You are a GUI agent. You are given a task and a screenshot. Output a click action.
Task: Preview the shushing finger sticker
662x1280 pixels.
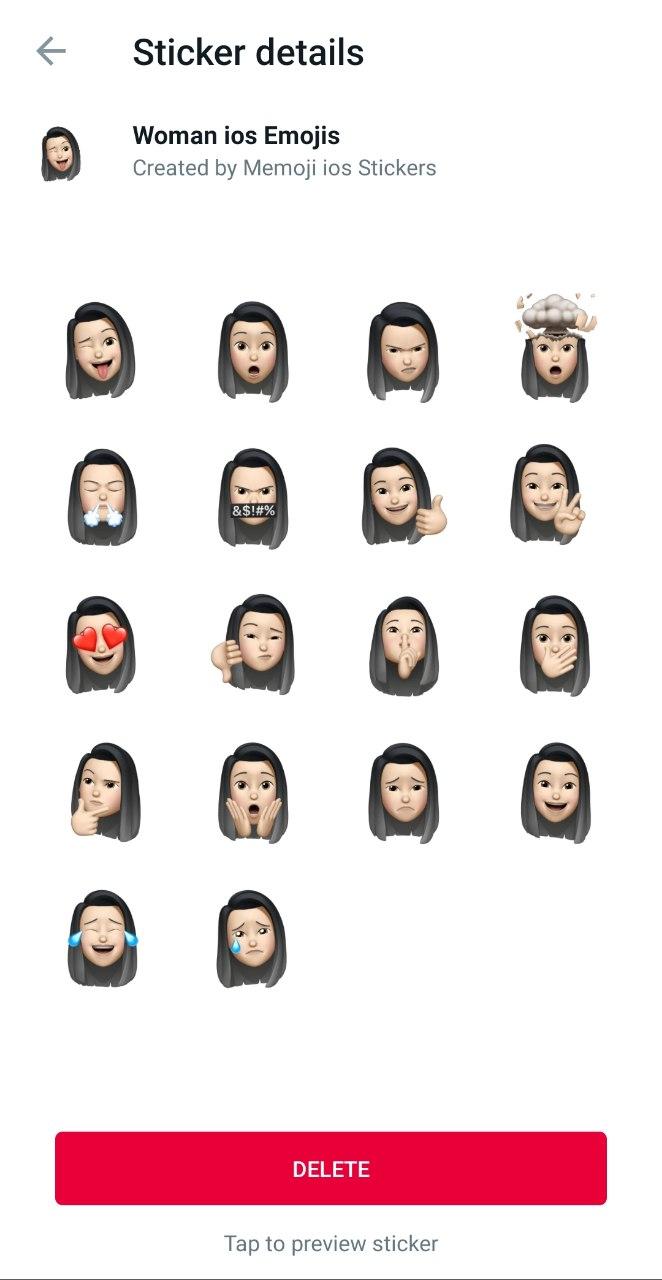click(x=403, y=646)
